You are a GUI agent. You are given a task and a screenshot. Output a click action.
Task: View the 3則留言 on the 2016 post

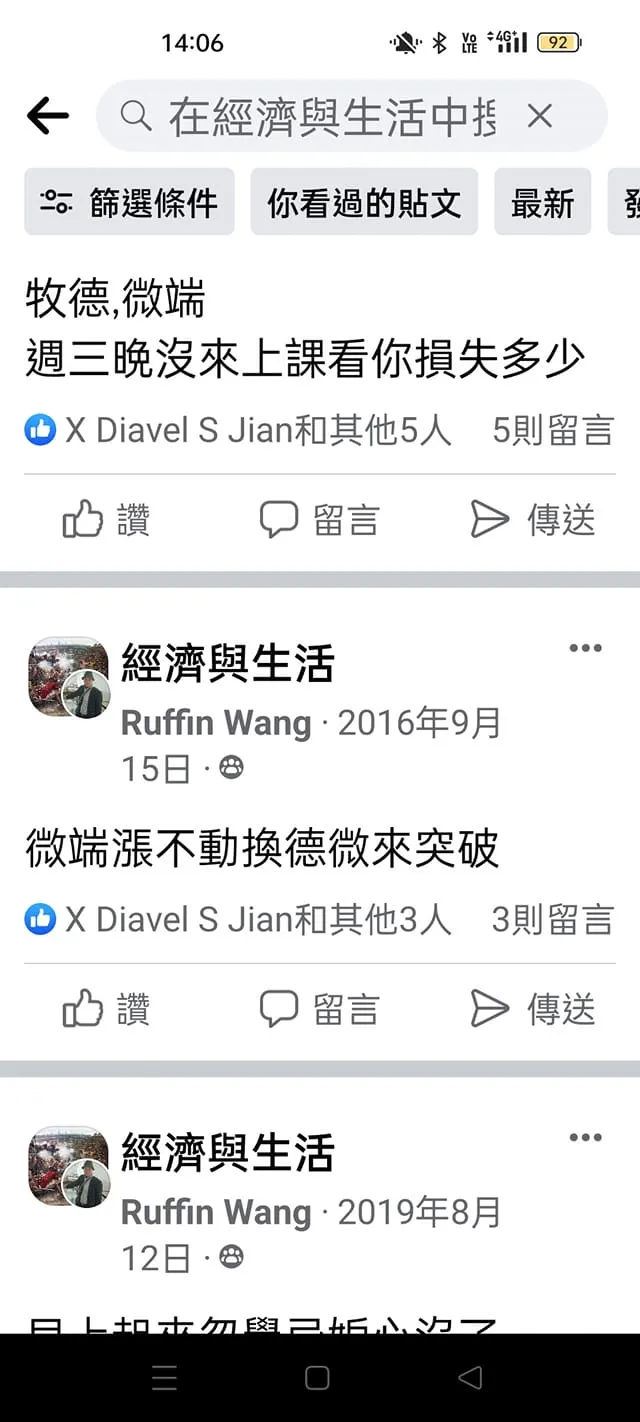[x=552, y=920]
